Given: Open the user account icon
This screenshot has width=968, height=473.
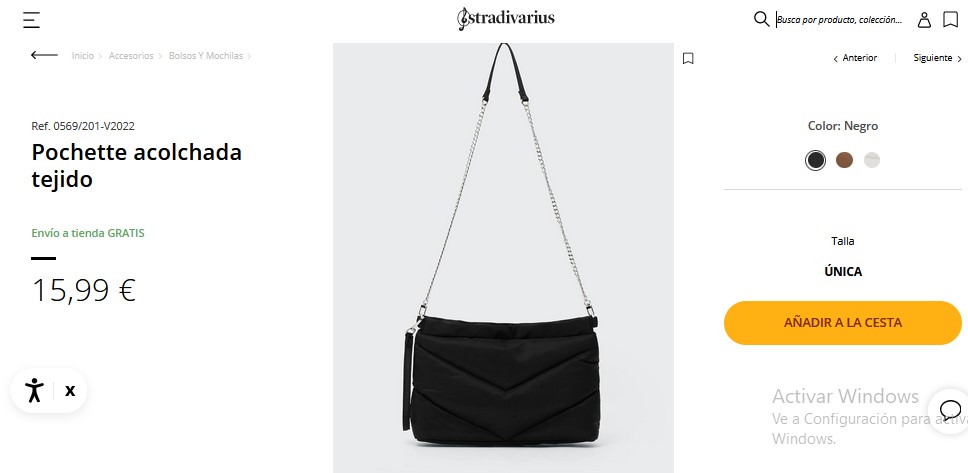Looking at the screenshot, I should [924, 20].
